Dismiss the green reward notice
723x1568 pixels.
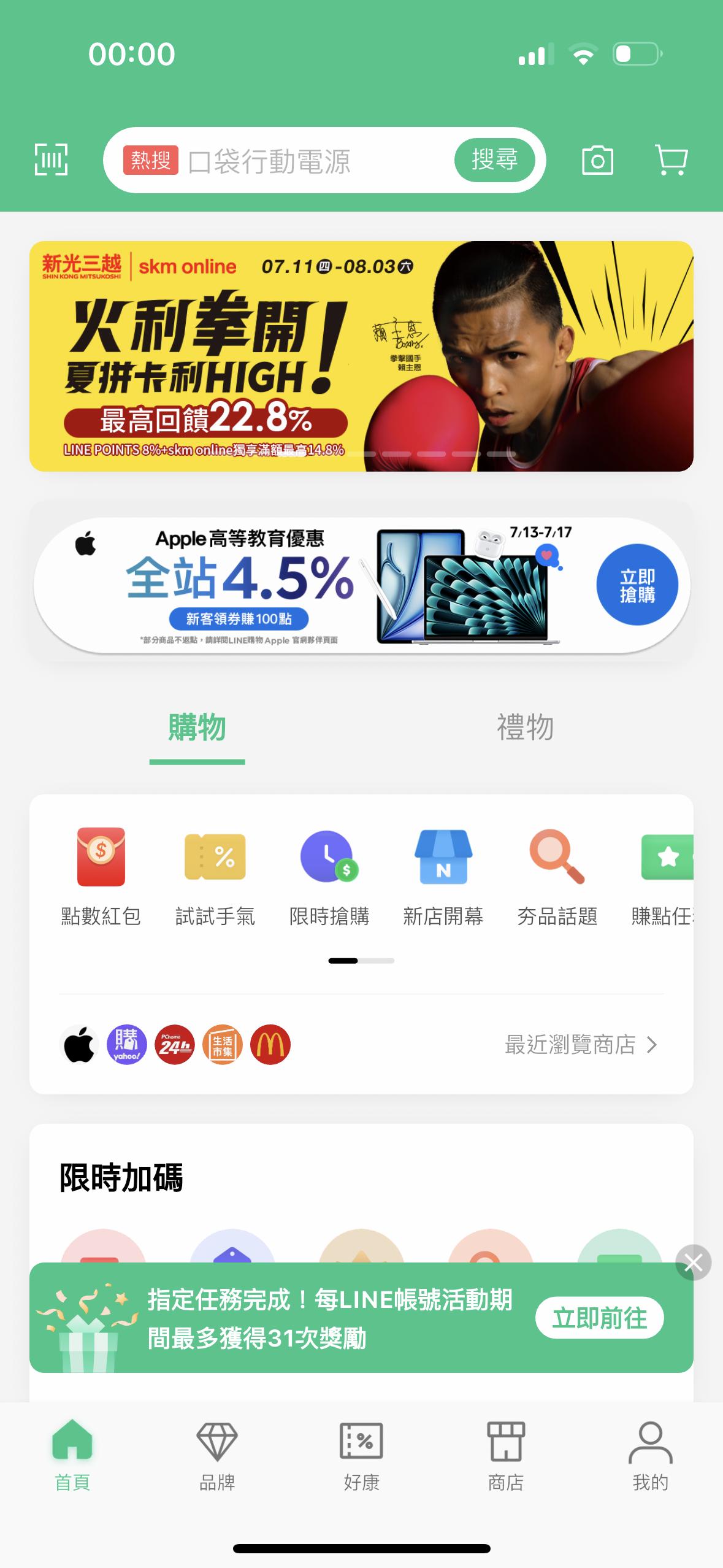click(693, 1262)
